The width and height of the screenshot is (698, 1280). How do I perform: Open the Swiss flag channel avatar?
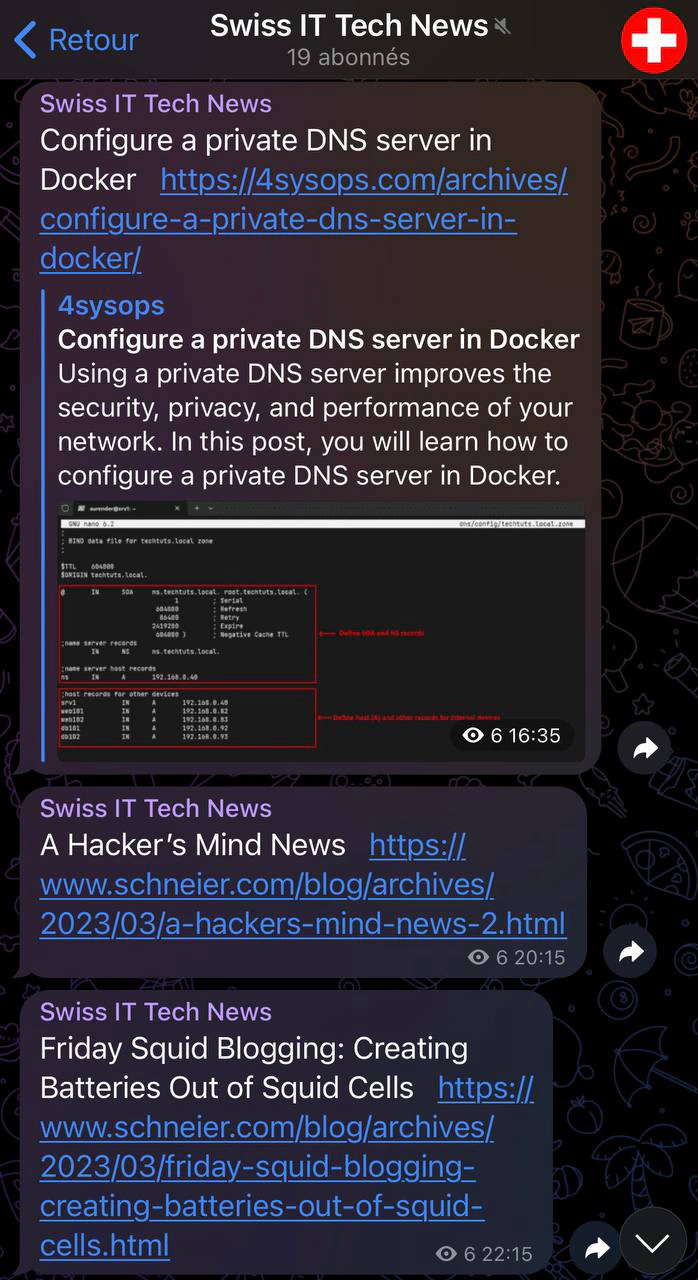tap(654, 40)
